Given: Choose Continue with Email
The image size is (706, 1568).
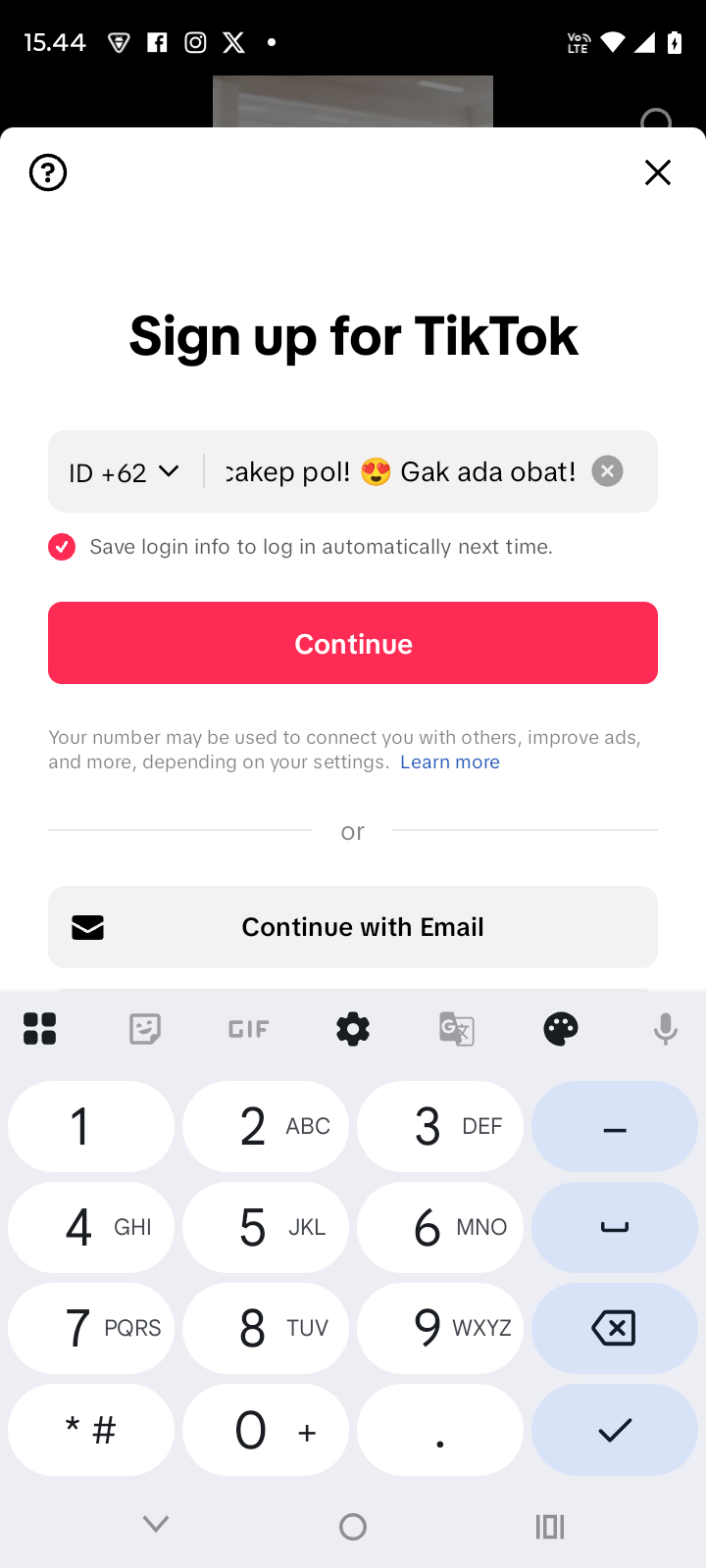Looking at the screenshot, I should pyautogui.click(x=353, y=927).
